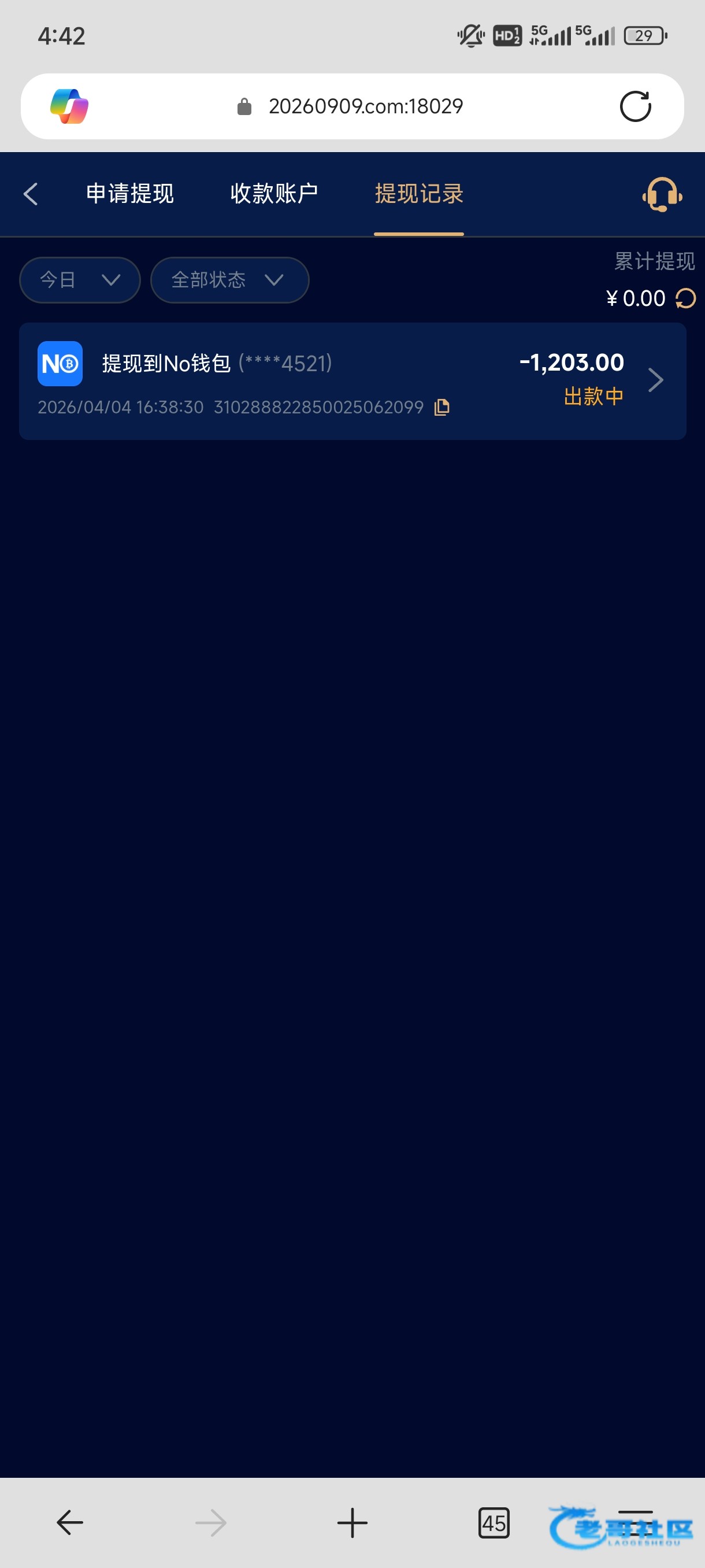
Task: Select the 提现记录 tab
Action: (x=418, y=194)
